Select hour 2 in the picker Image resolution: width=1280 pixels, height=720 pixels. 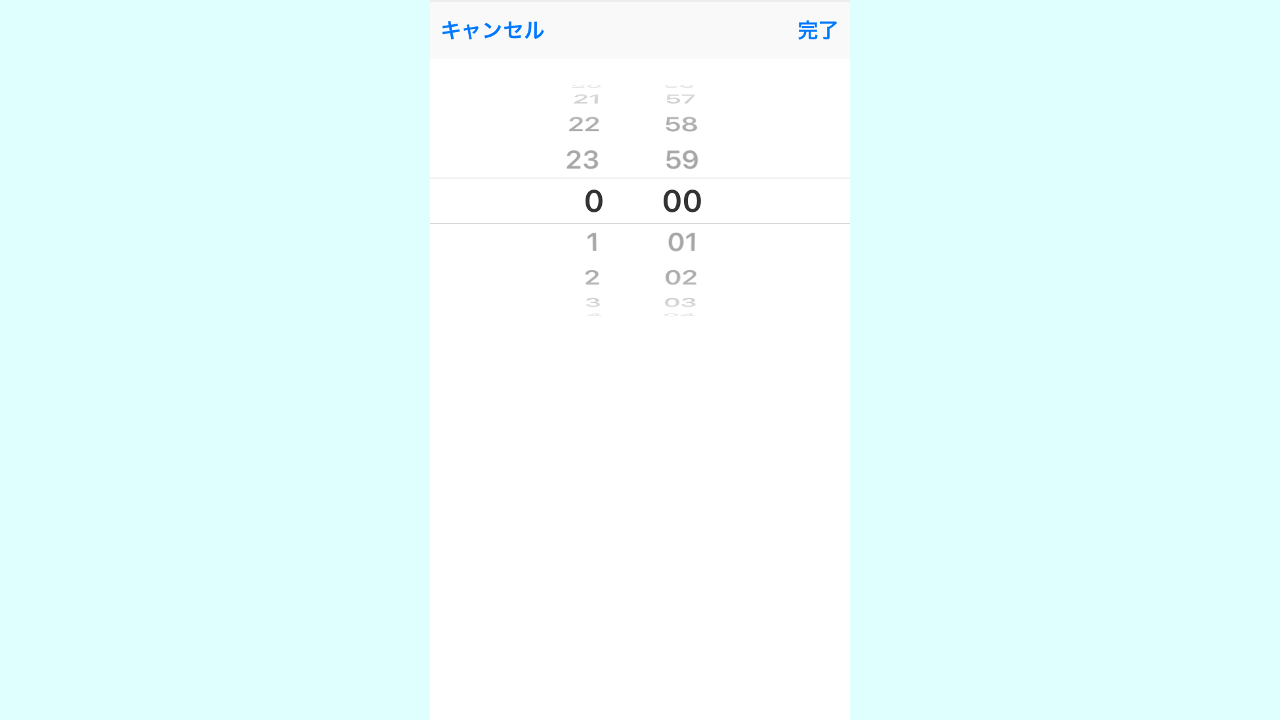point(592,277)
